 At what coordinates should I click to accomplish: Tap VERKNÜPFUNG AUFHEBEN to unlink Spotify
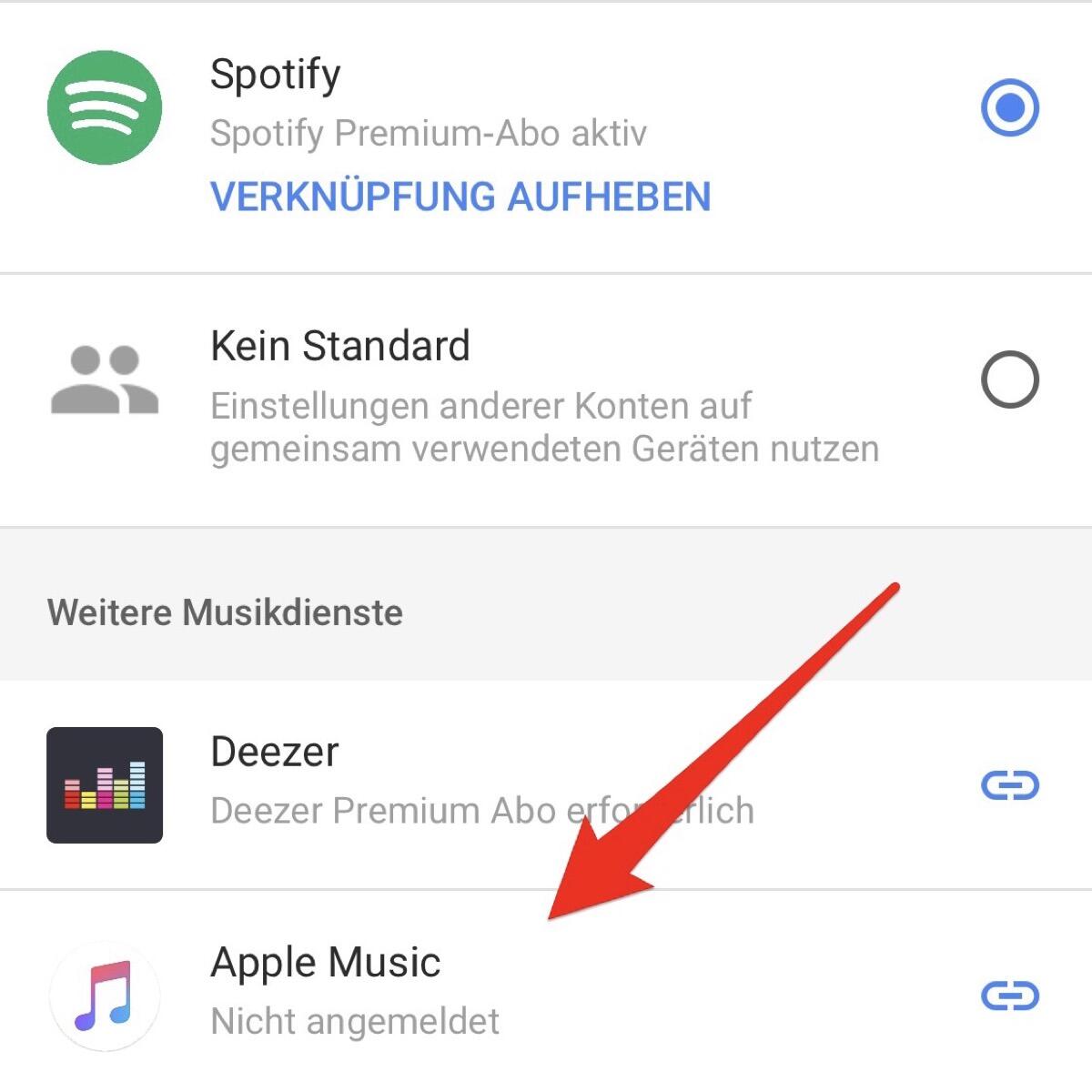click(460, 197)
